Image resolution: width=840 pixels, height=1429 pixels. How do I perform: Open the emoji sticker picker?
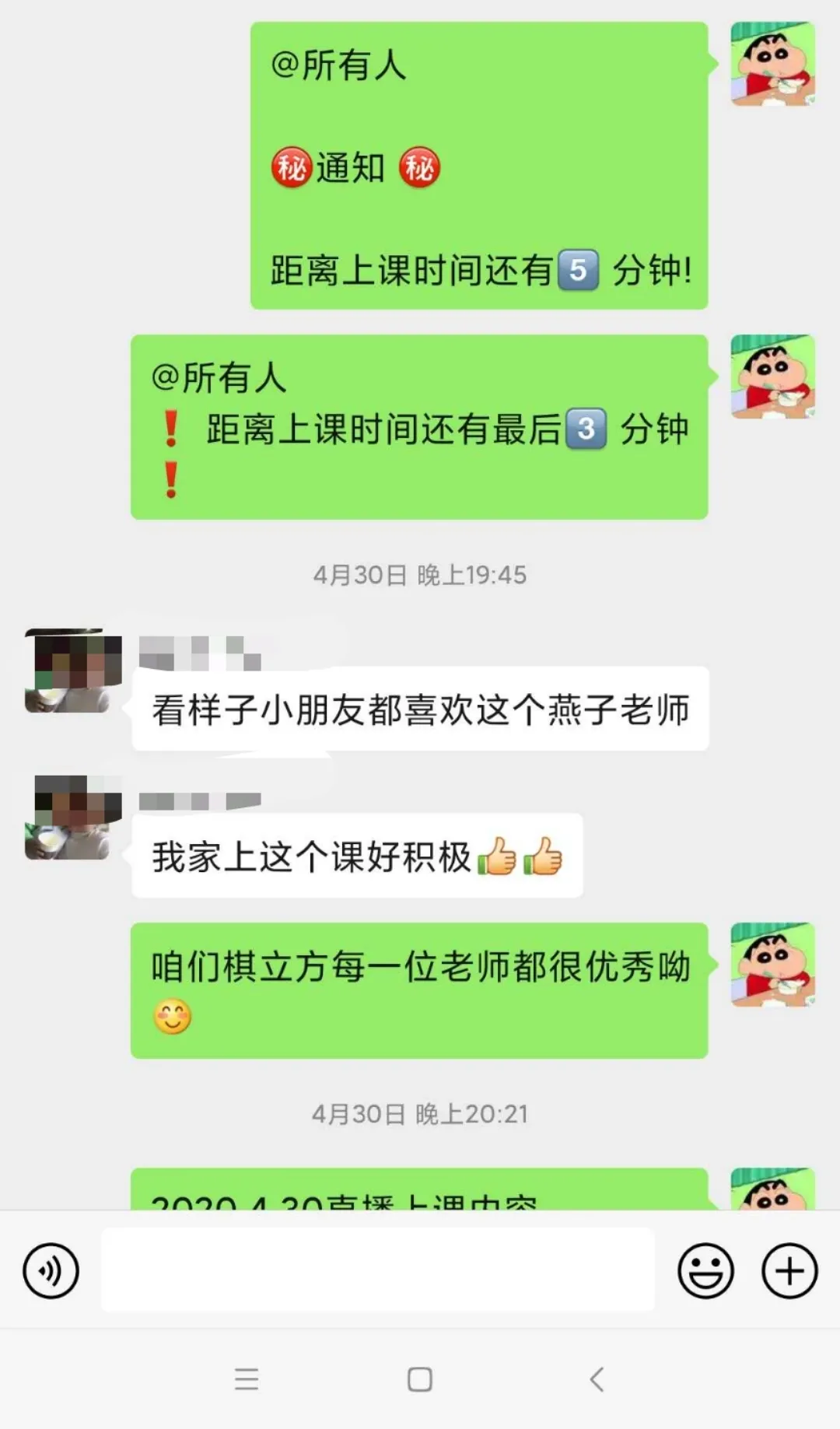click(x=705, y=1271)
